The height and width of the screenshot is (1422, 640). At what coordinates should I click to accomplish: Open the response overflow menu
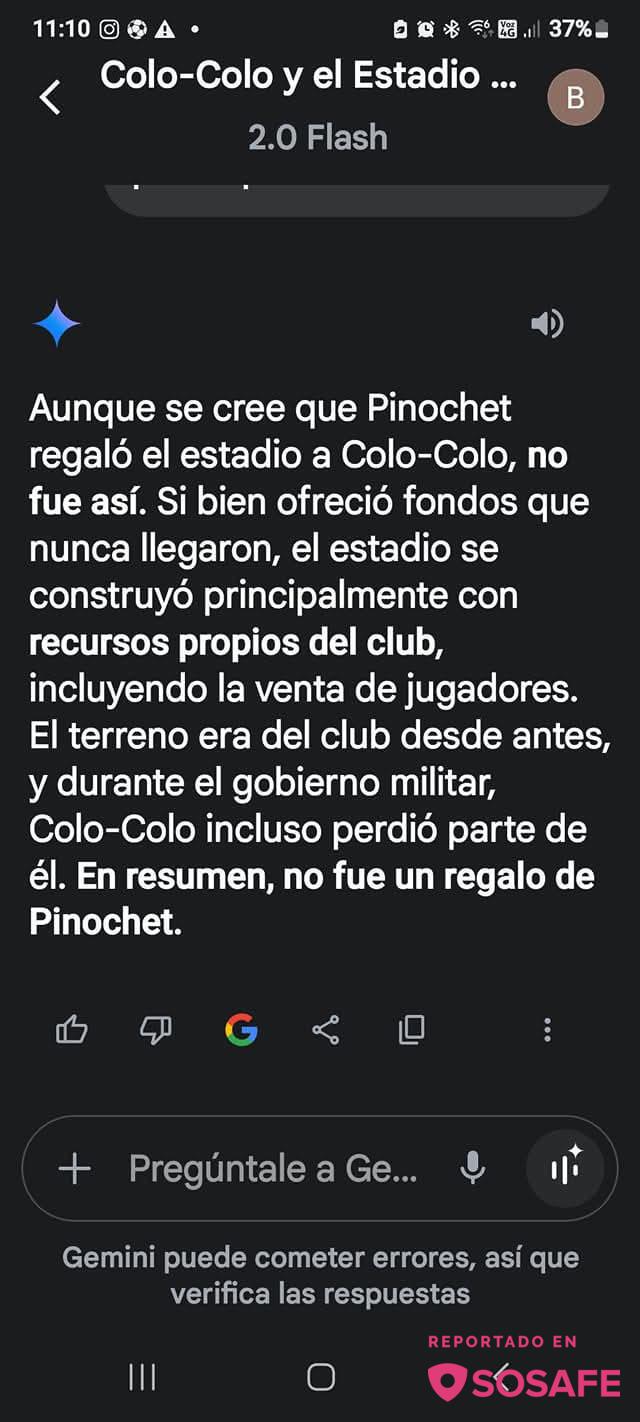coord(547,1029)
